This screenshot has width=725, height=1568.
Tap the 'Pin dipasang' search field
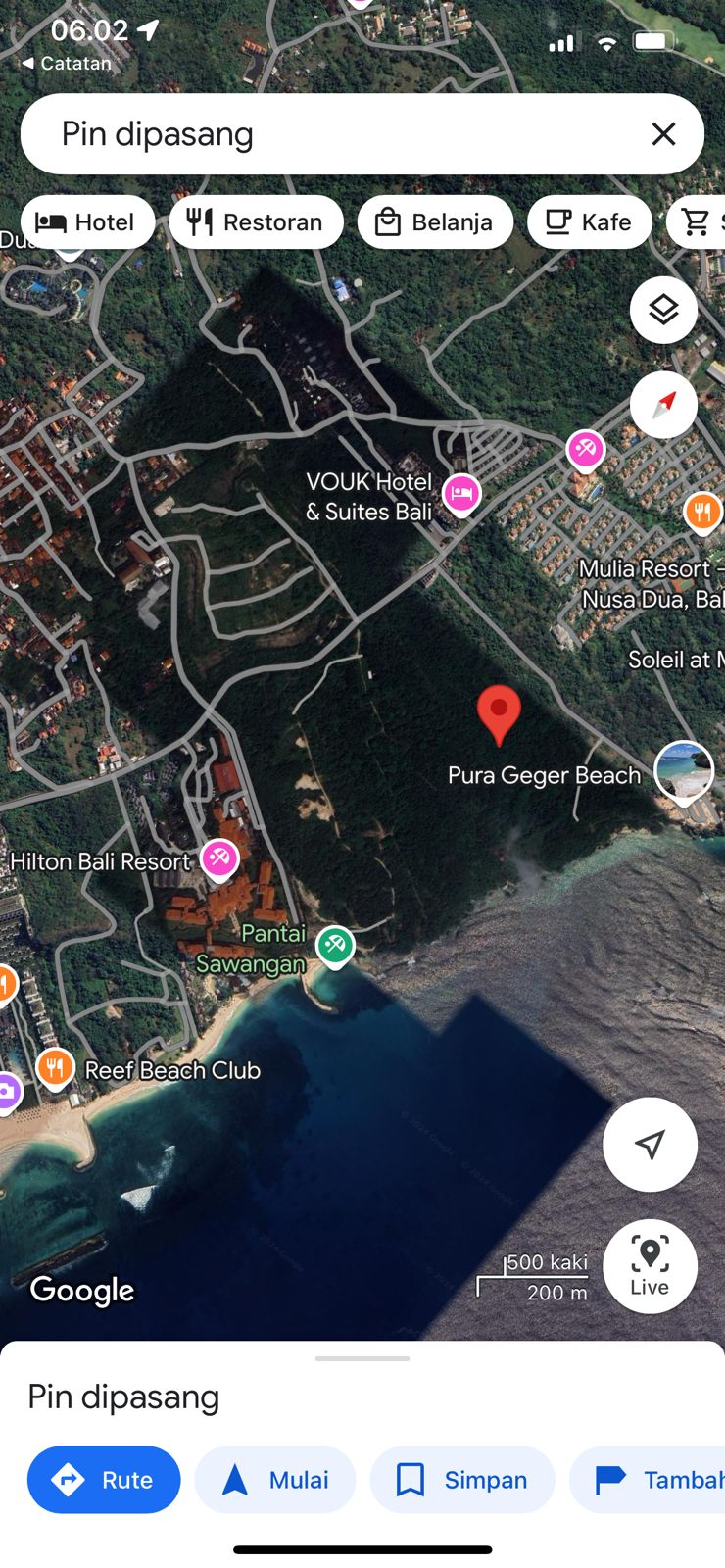click(x=333, y=134)
